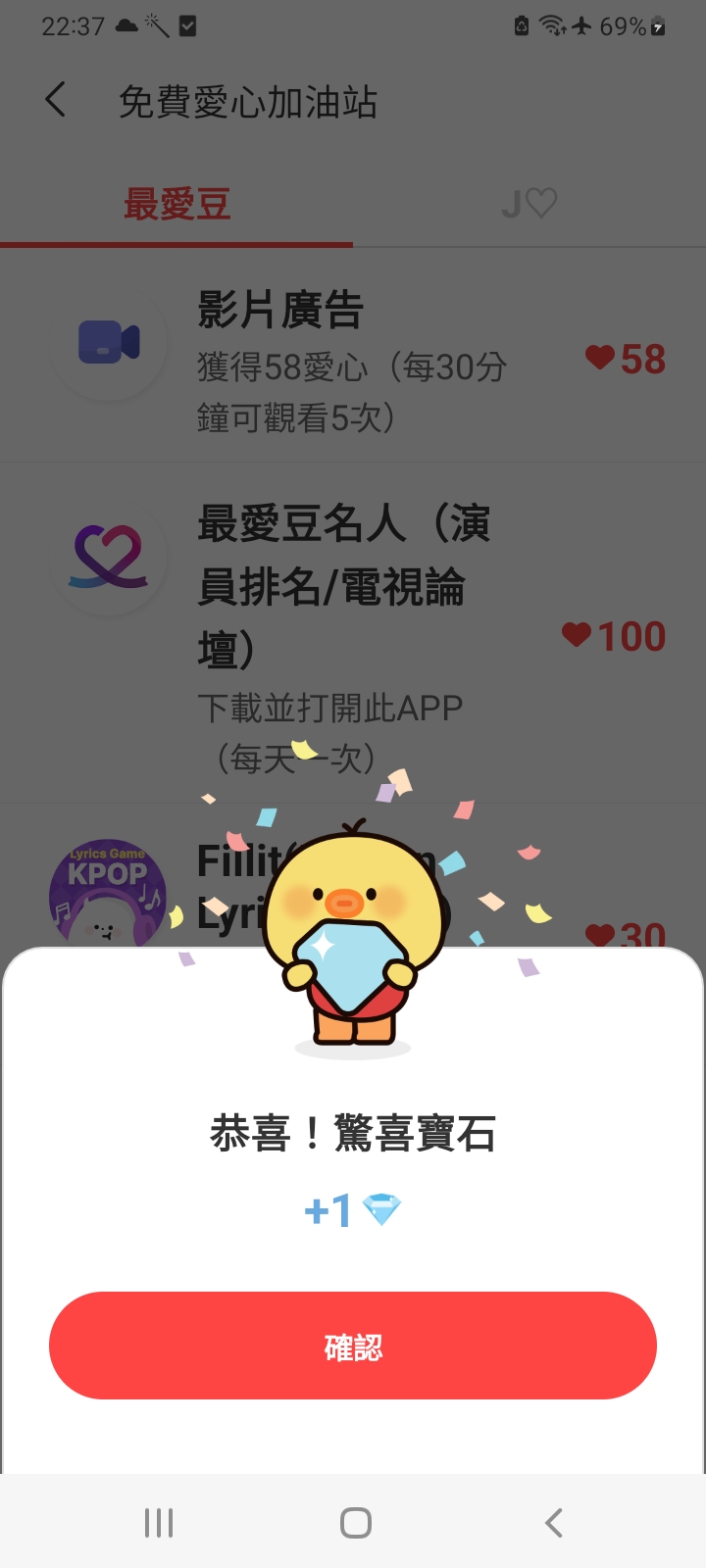Image resolution: width=706 pixels, height=1568 pixels.
Task: Switch to the 最愛豆 tab
Action: click(x=176, y=205)
